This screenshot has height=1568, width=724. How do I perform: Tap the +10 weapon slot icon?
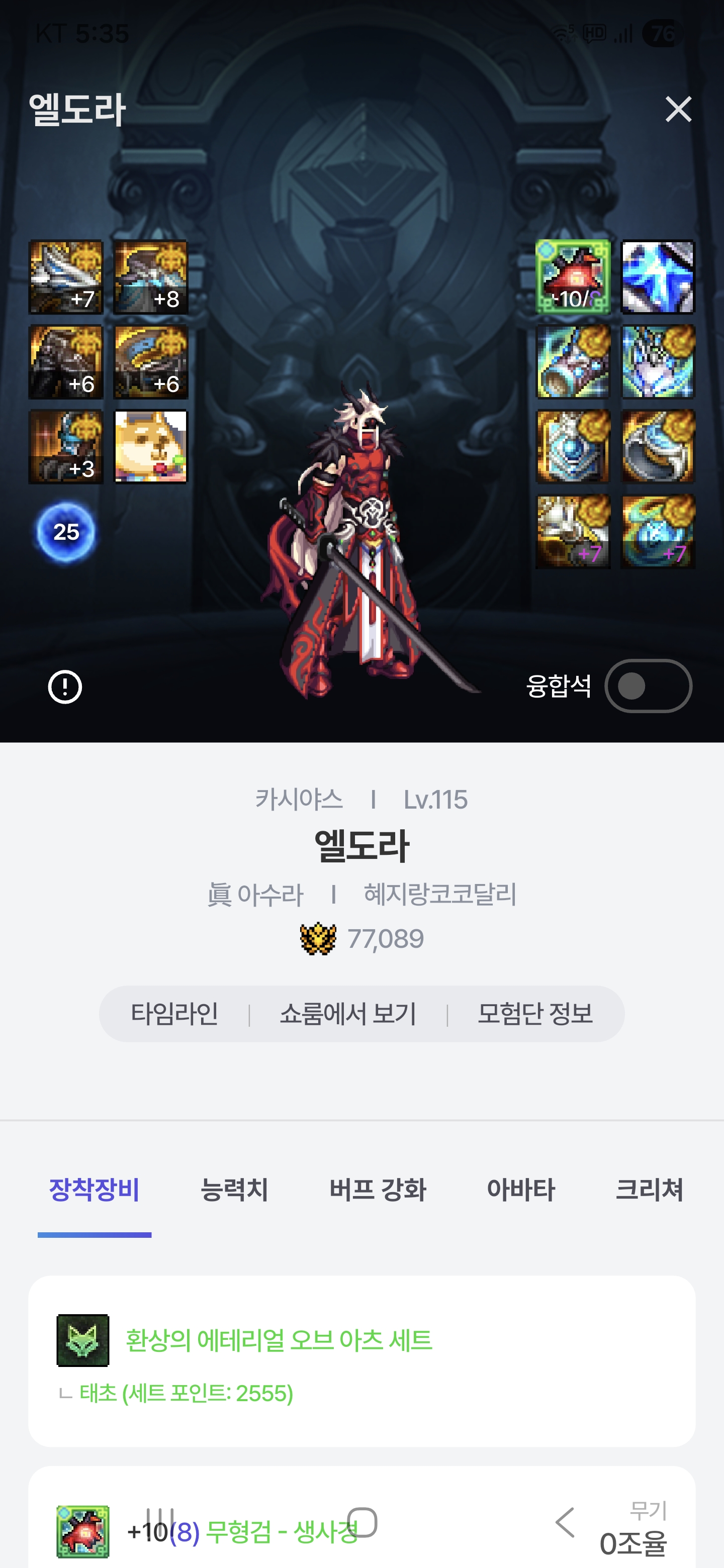coord(572,277)
